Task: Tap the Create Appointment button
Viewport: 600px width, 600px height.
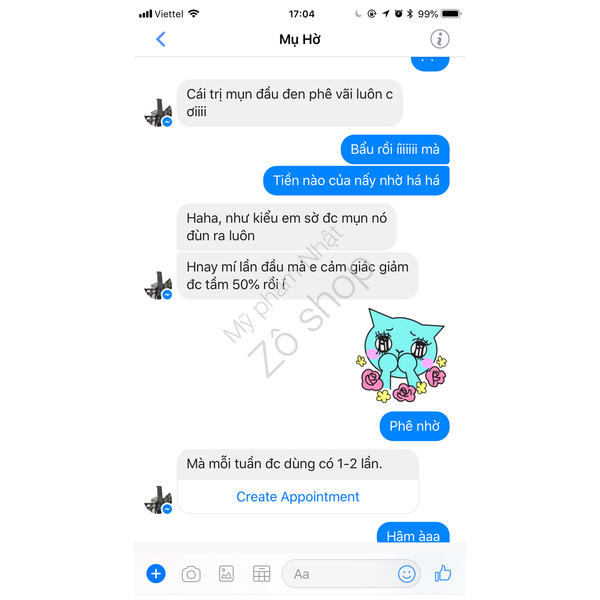Action: (298, 497)
